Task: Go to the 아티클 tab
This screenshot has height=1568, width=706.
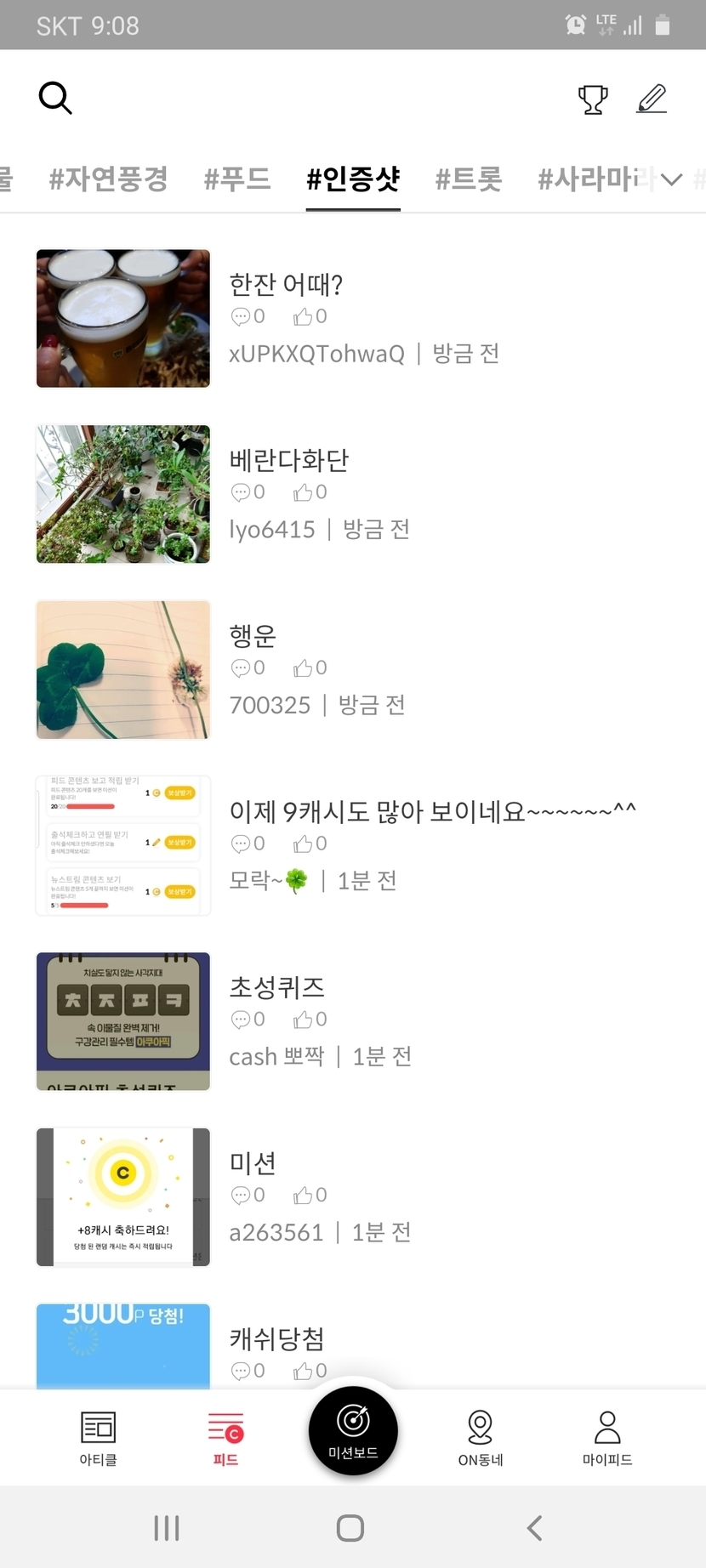Action: 98,1437
